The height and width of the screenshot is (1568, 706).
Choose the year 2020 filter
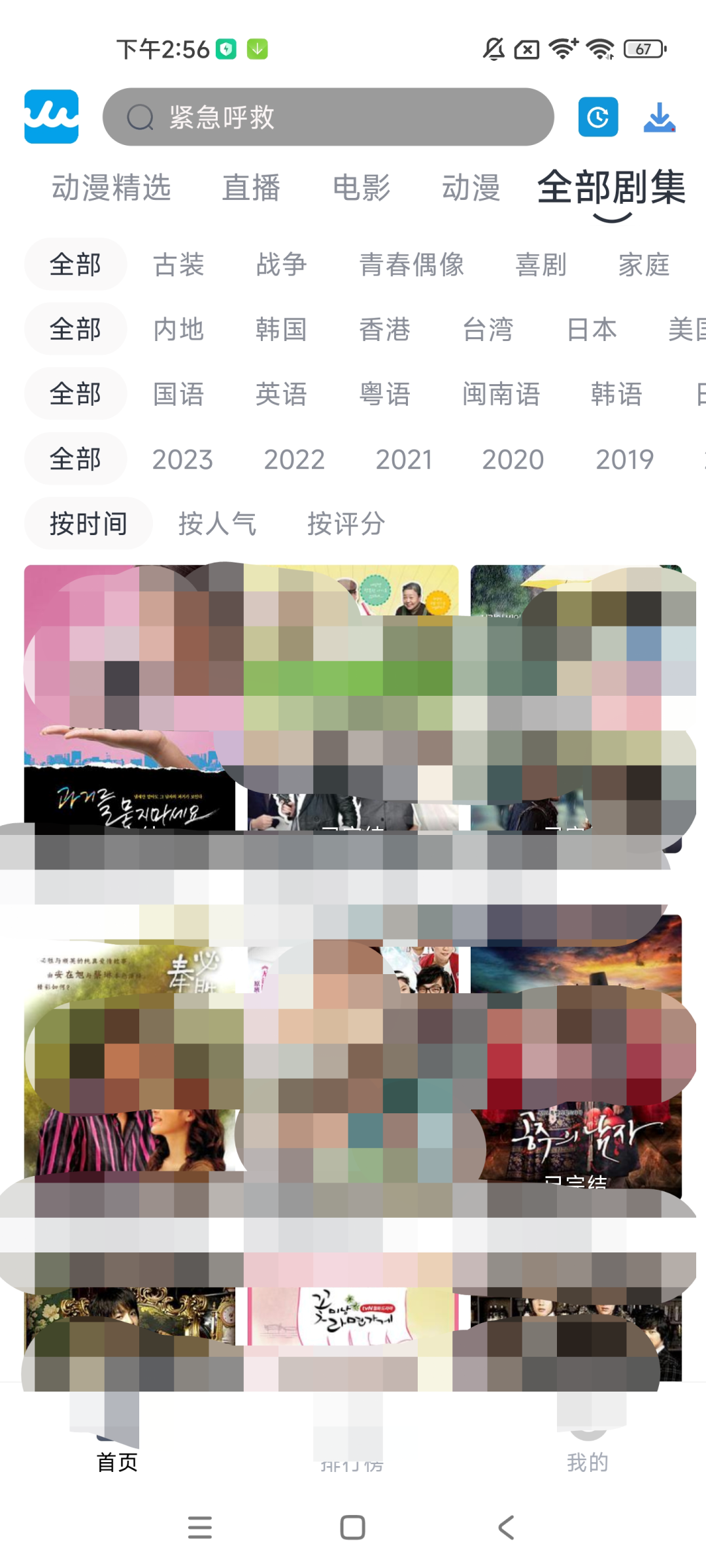pos(513,459)
